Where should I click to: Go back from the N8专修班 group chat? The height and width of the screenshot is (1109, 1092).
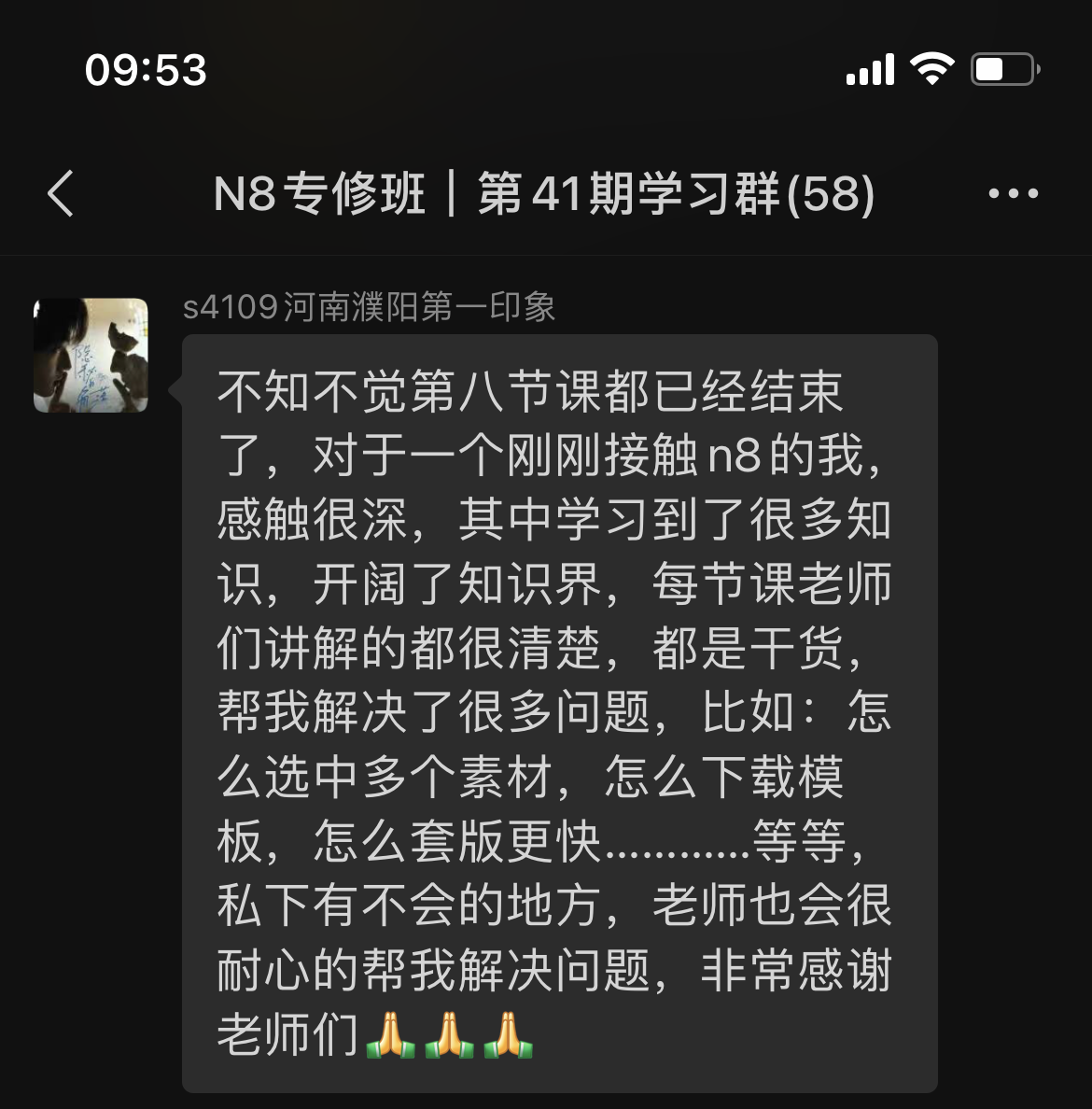(61, 194)
